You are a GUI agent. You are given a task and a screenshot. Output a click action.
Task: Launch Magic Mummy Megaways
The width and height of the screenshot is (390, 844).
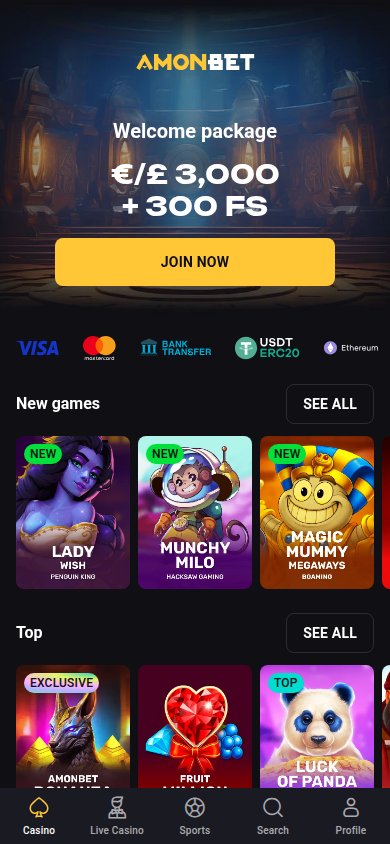(x=317, y=512)
